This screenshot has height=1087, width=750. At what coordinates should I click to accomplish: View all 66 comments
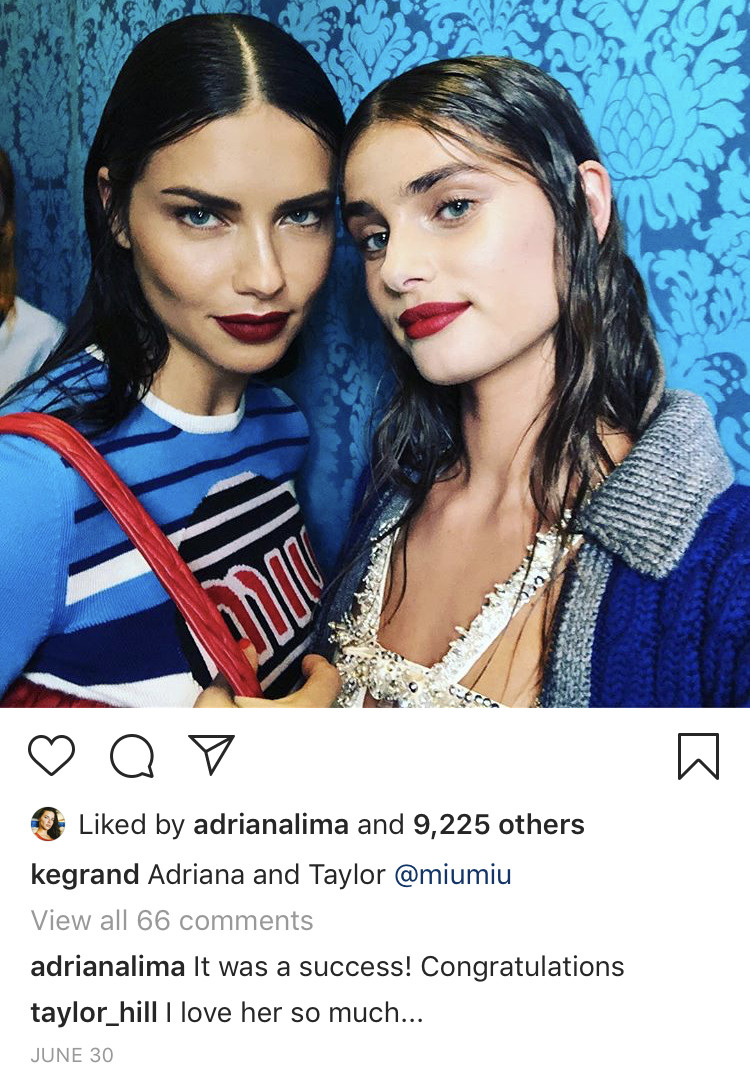click(x=172, y=920)
